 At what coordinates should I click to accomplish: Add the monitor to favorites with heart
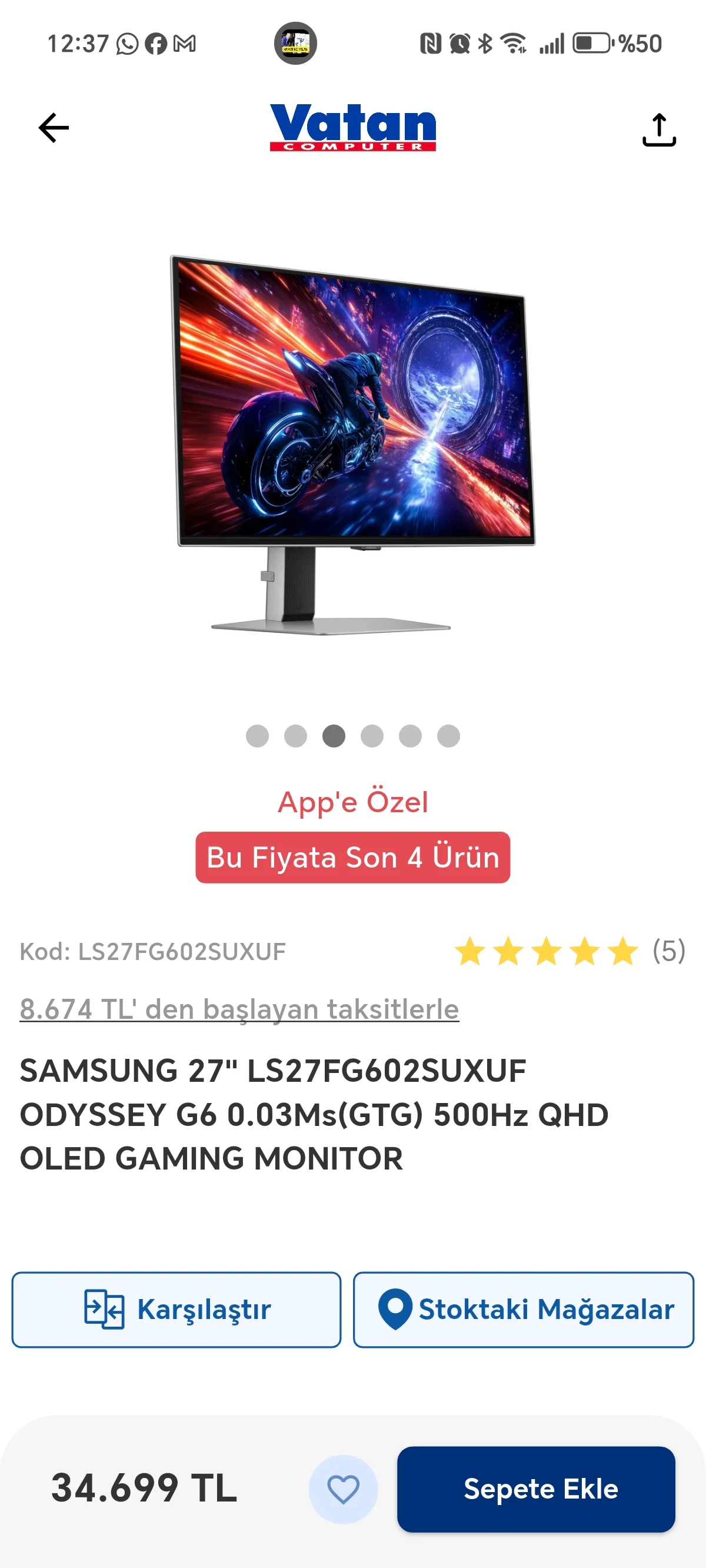(343, 1489)
